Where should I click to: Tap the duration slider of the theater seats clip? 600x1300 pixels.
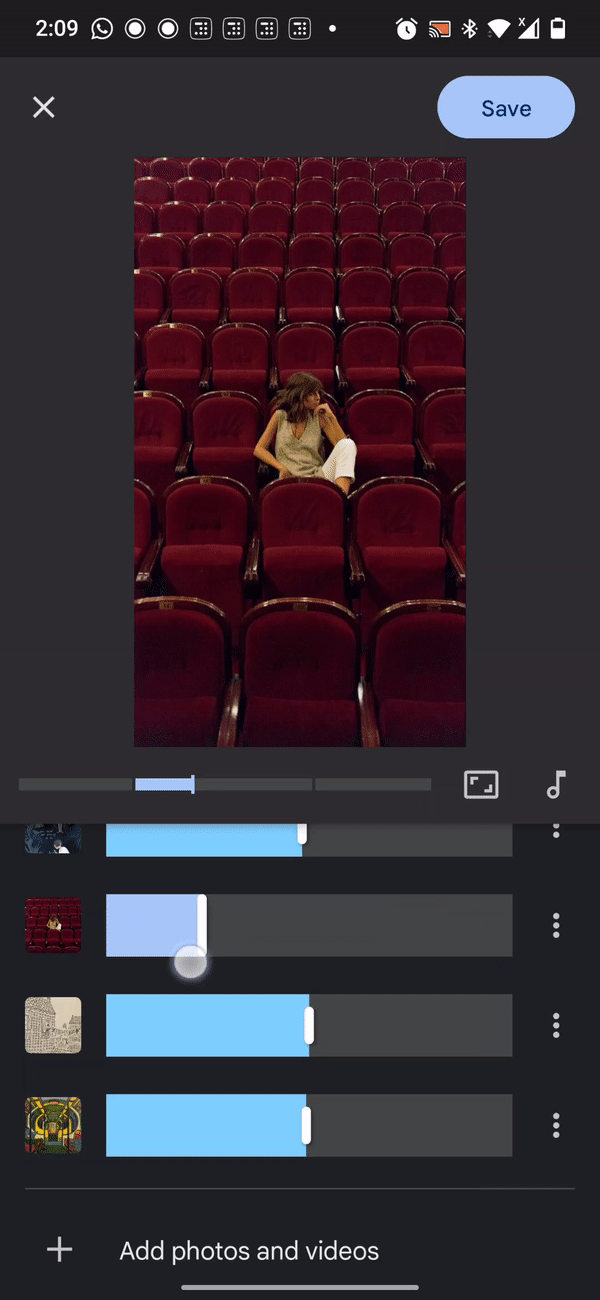309,925
